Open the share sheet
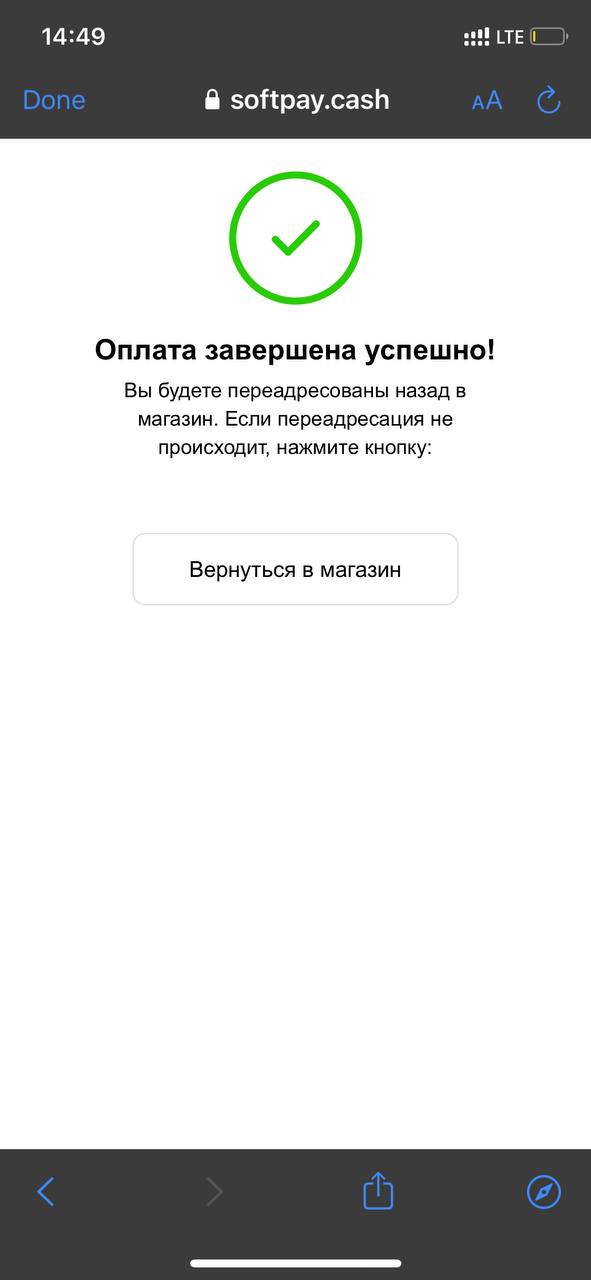Viewport: 591px width, 1280px height. [378, 1189]
